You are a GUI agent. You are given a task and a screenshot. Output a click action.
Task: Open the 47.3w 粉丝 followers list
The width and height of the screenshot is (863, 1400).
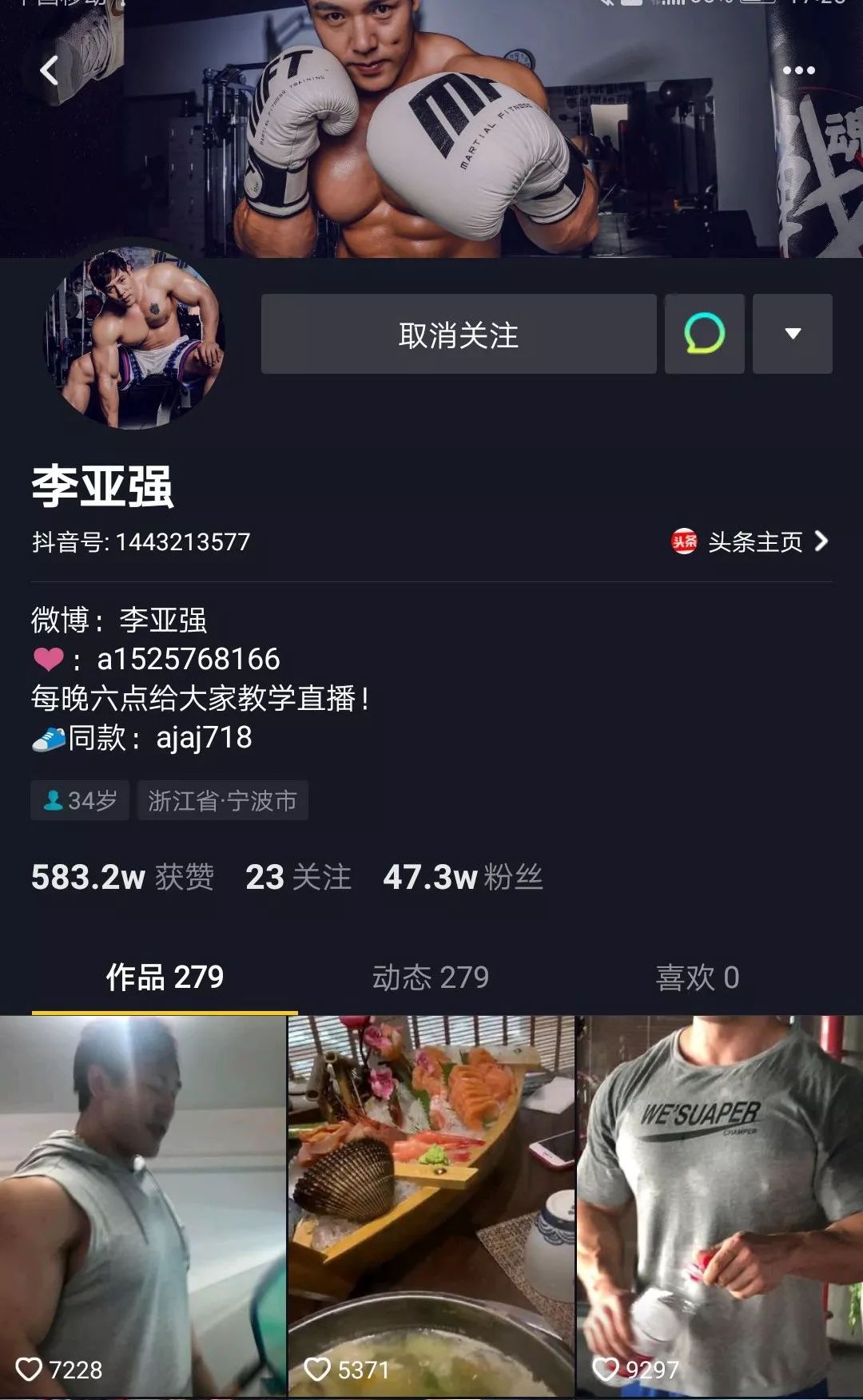pyautogui.click(x=463, y=877)
